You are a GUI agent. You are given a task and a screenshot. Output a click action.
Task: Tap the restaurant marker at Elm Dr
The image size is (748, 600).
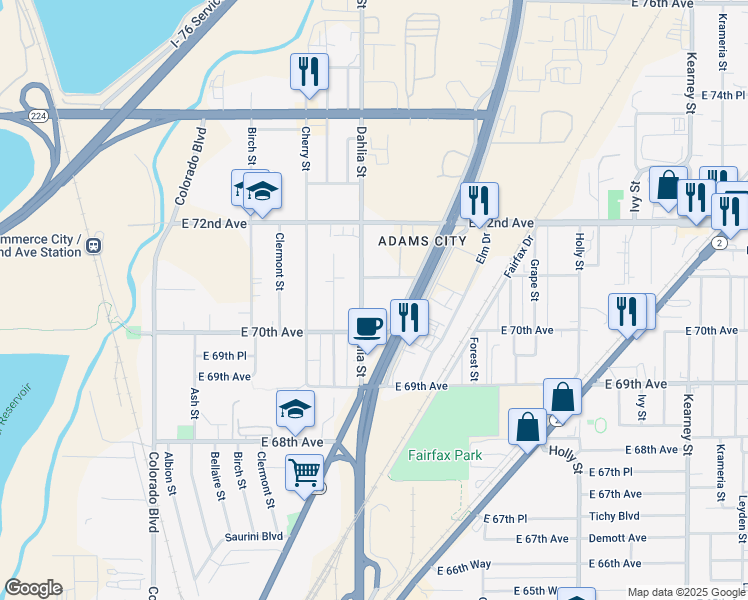(479, 201)
